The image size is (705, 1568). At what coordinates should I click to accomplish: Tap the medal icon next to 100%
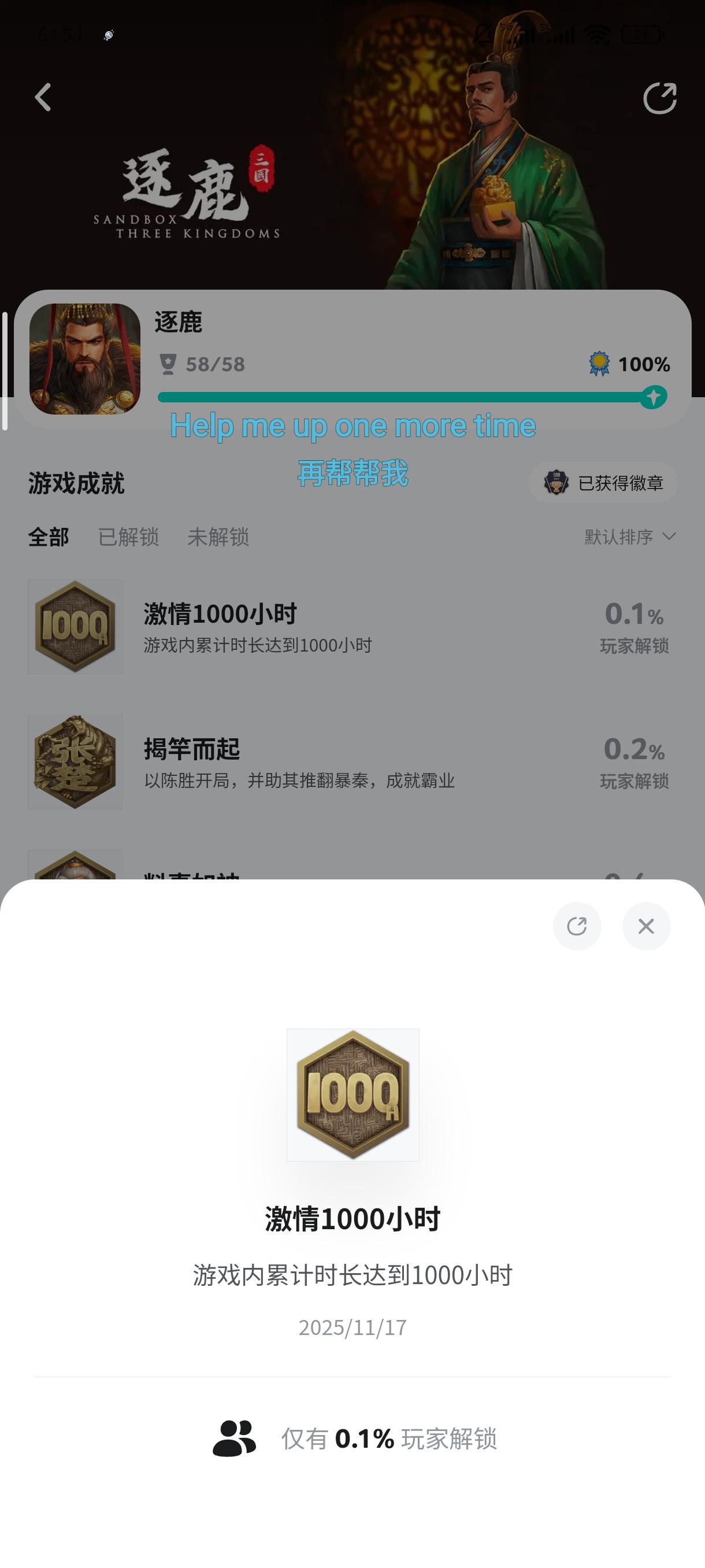click(x=598, y=364)
